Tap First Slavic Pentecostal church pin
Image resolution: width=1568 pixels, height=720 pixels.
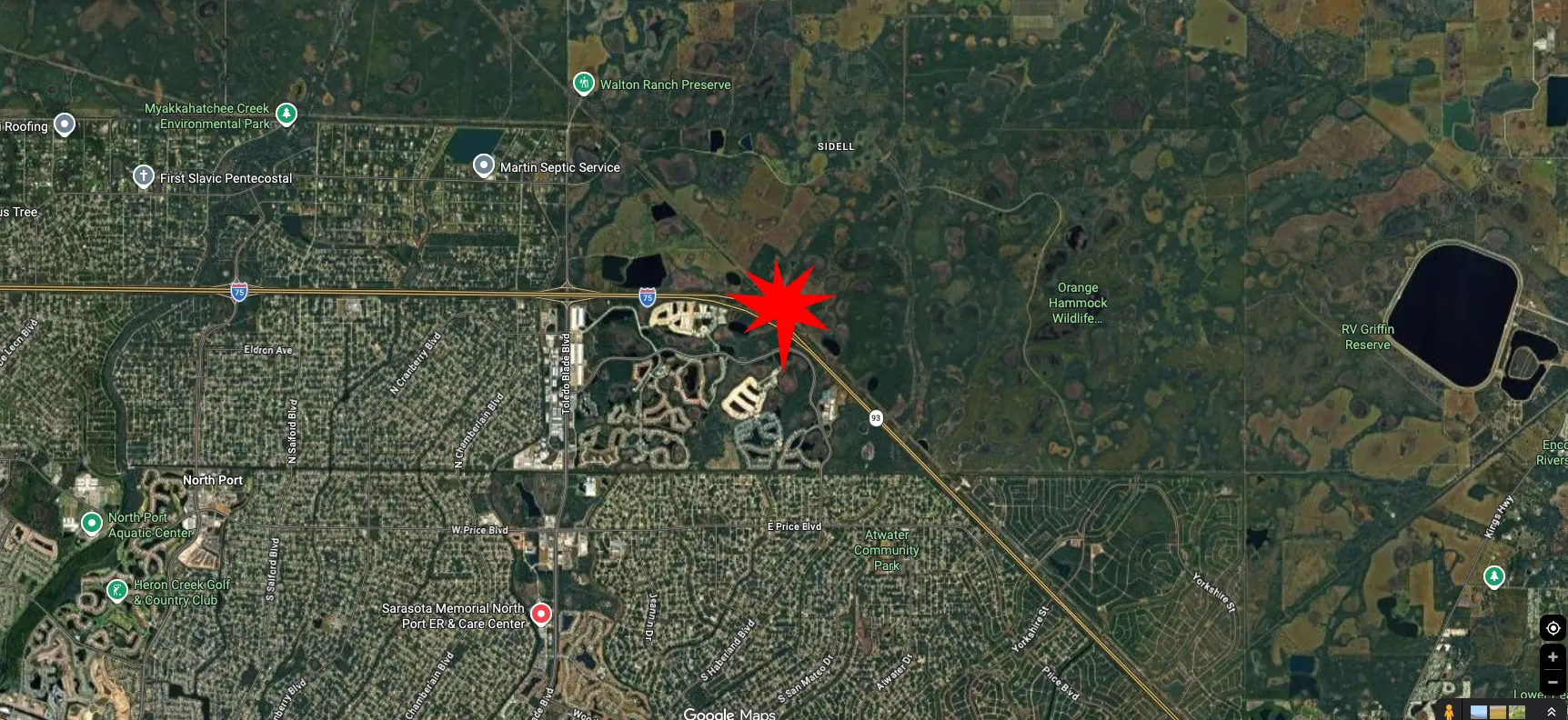tap(144, 176)
